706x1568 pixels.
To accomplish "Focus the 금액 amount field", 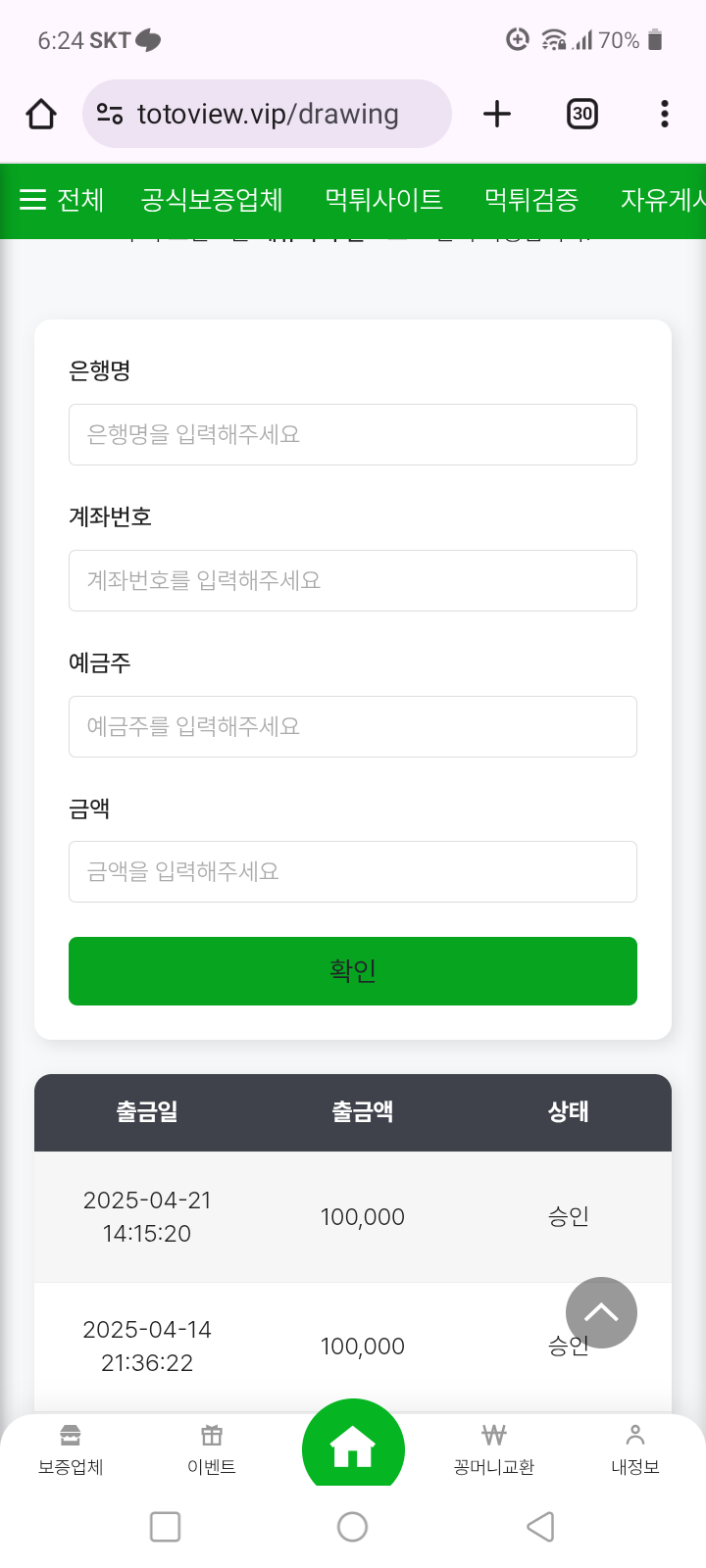I will 353,871.
